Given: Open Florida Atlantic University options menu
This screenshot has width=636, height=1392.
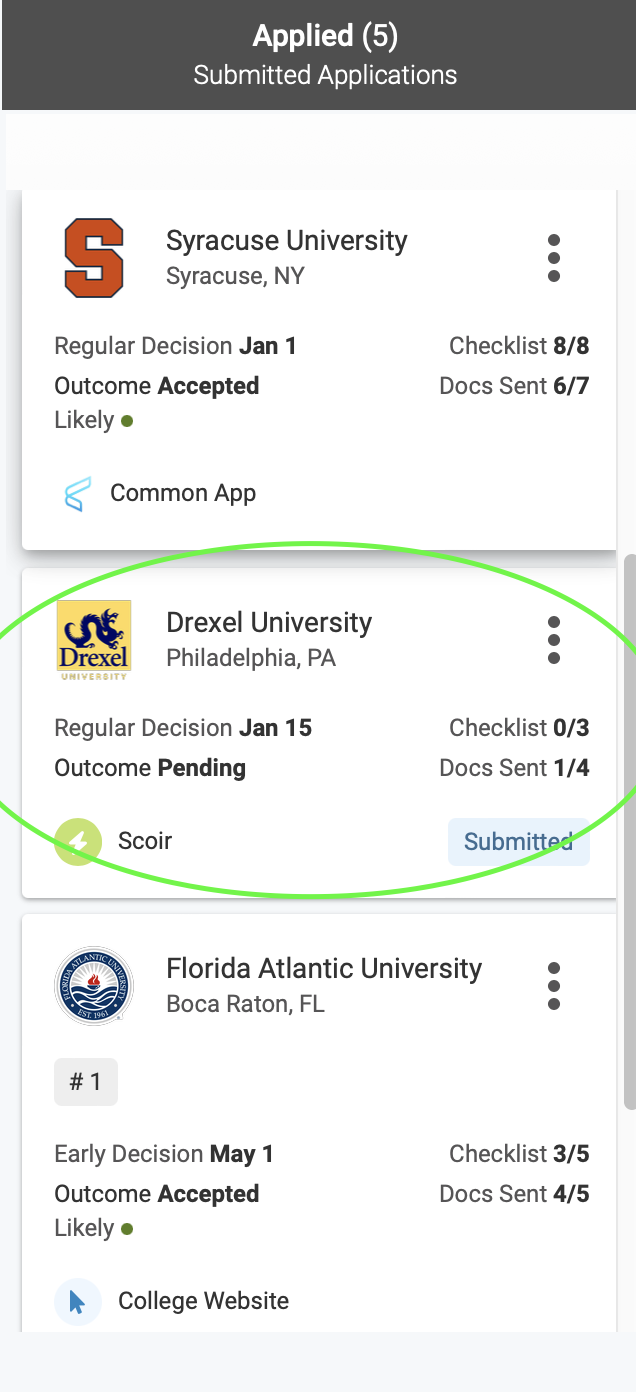Looking at the screenshot, I should [x=554, y=986].
